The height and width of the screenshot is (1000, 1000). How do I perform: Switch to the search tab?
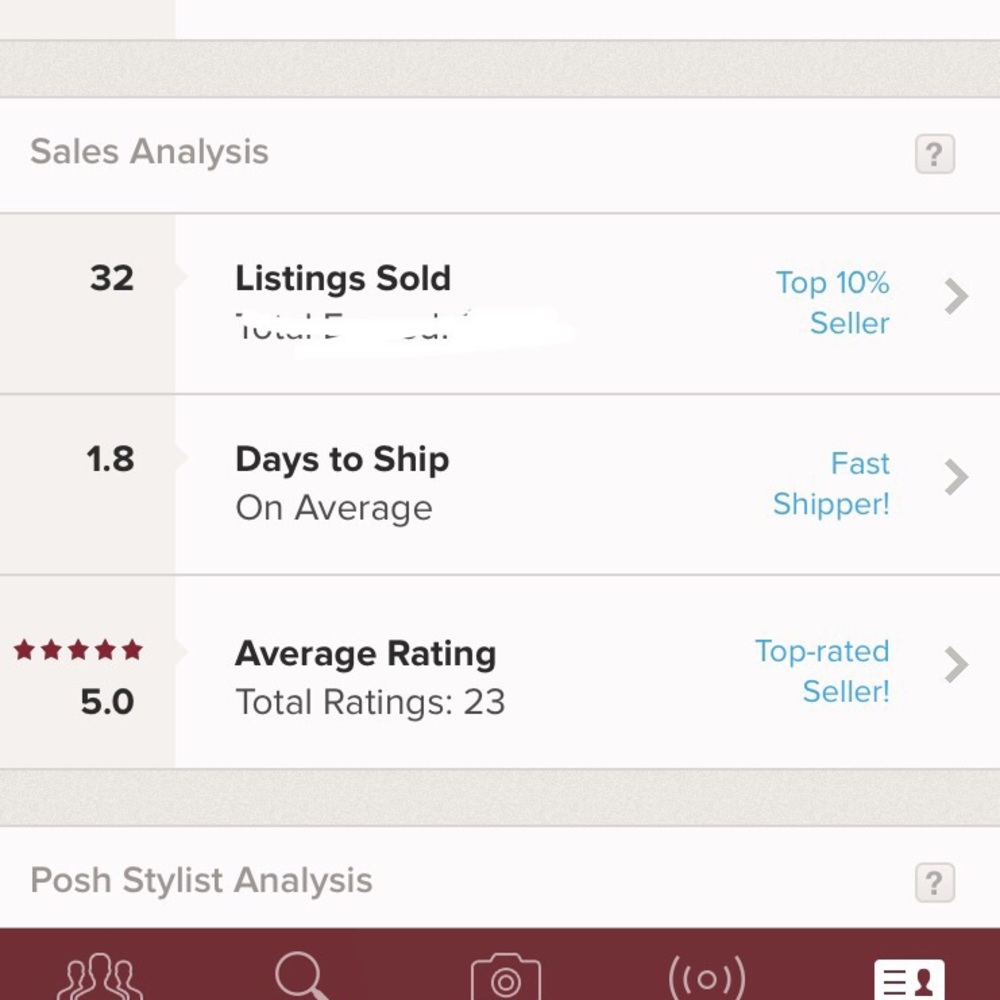(x=301, y=976)
